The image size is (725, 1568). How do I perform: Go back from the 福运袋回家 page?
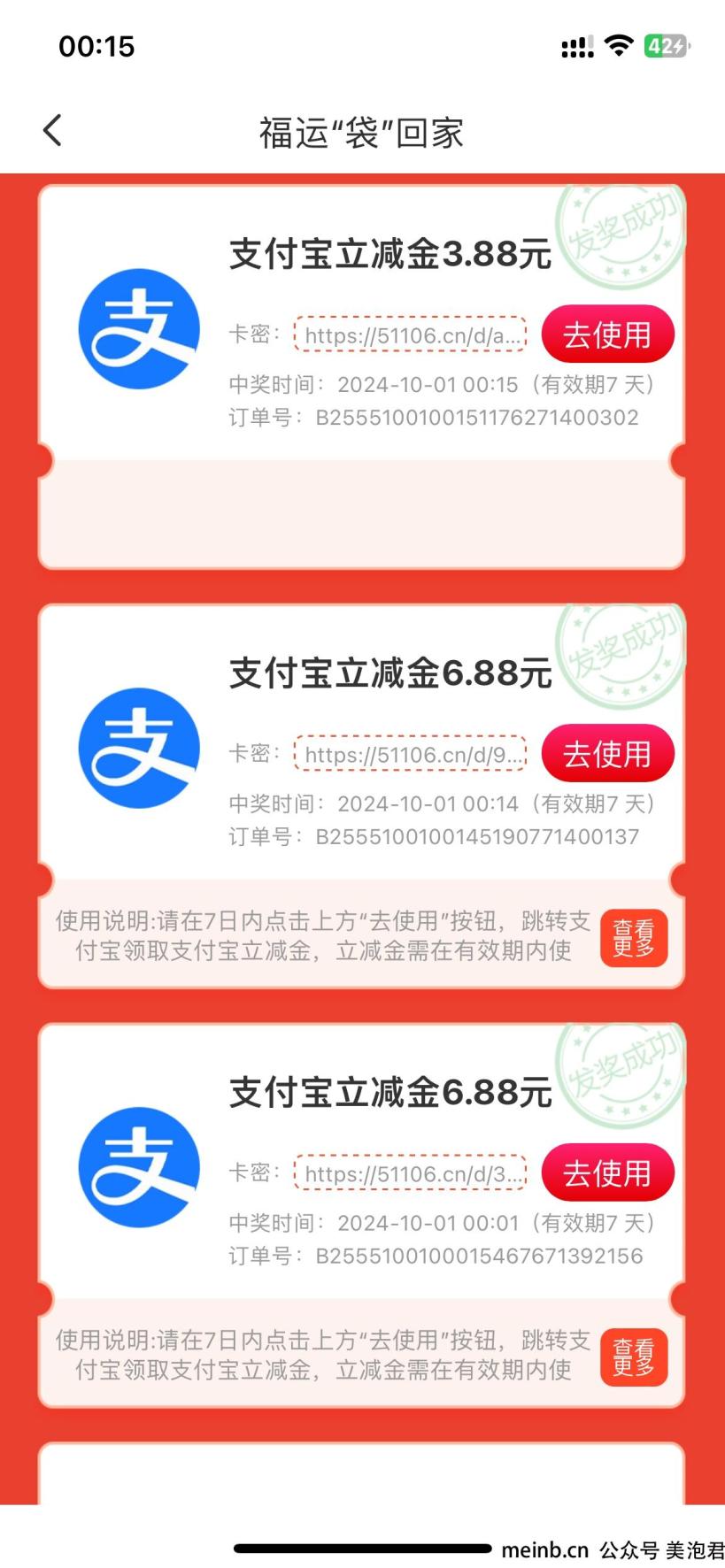tap(53, 131)
